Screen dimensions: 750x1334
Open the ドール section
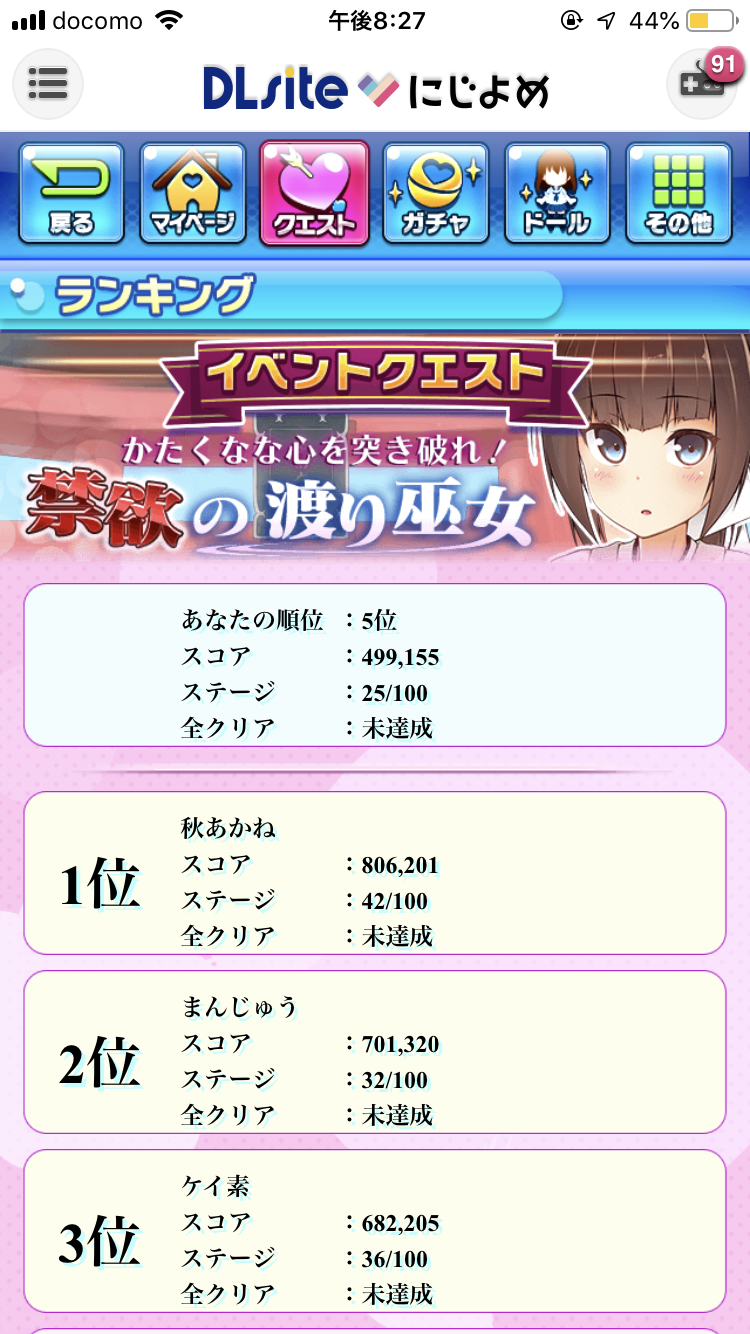(x=557, y=193)
